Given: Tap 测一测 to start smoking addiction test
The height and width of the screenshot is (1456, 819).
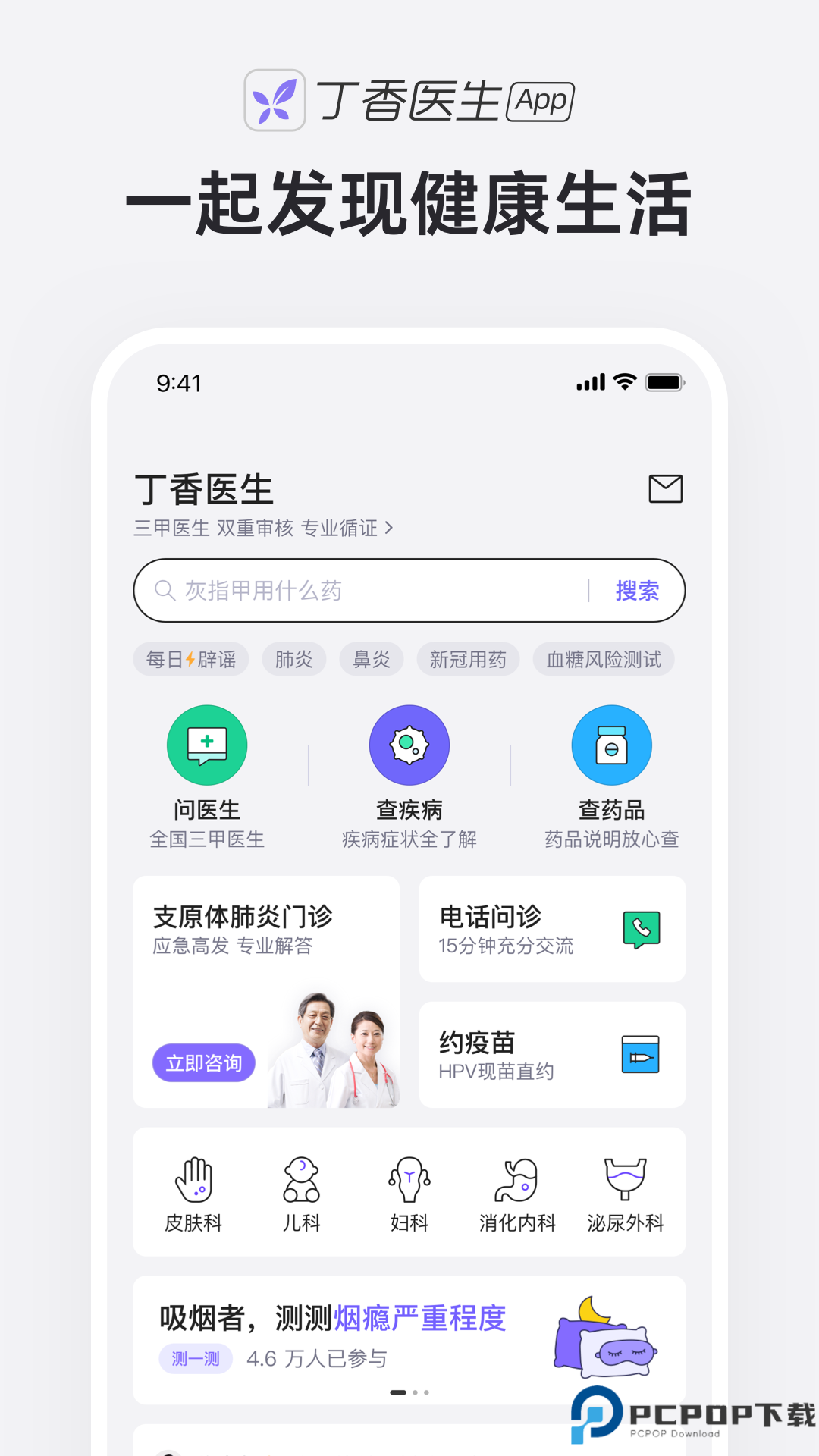Looking at the screenshot, I should tap(195, 1359).
